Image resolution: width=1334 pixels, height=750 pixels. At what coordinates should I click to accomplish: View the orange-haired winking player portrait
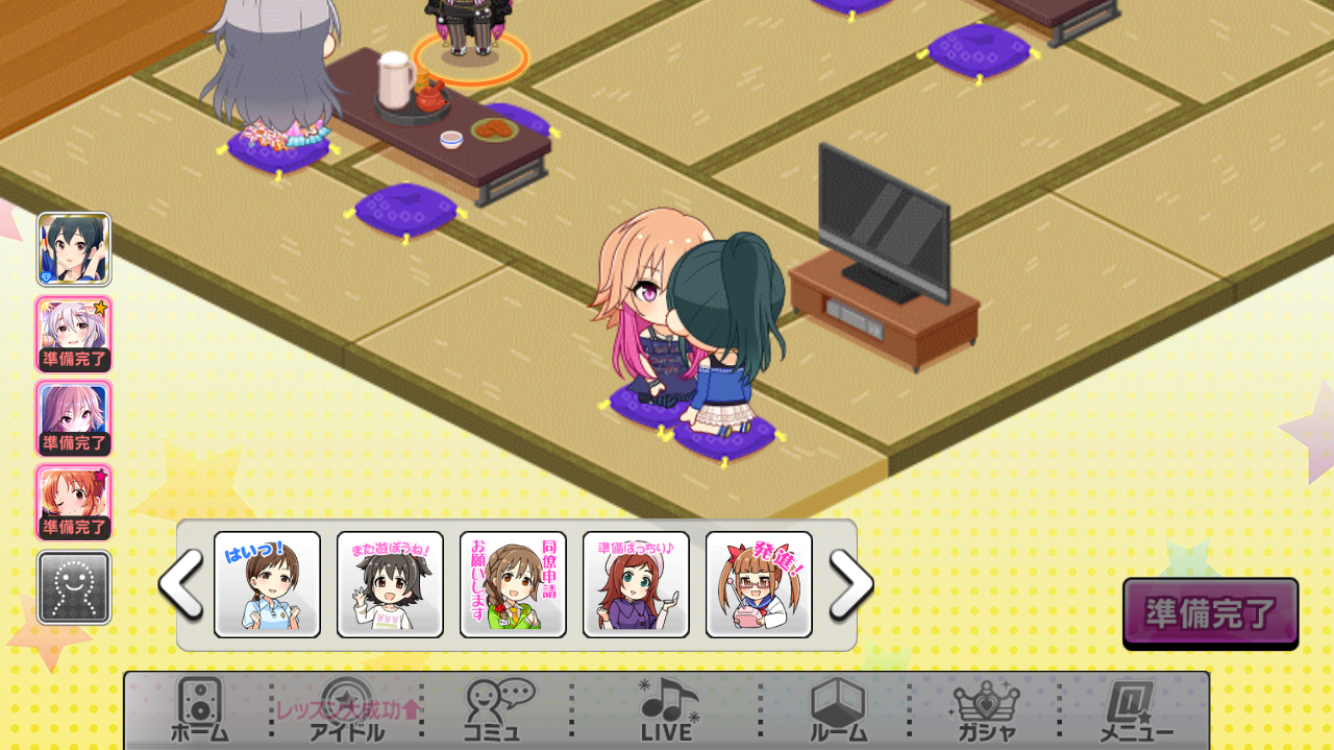(x=74, y=502)
